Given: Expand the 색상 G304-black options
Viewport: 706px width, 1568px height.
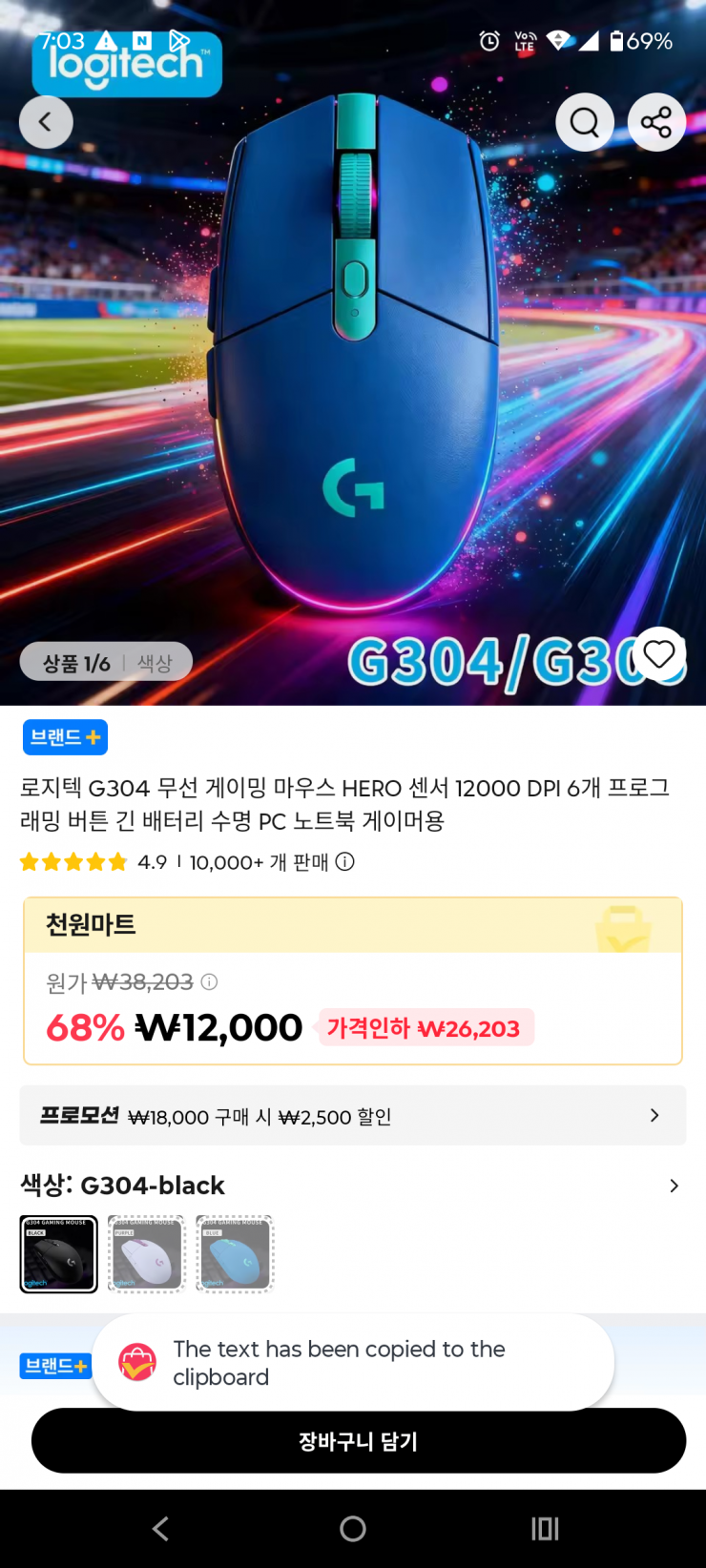Looking at the screenshot, I should (674, 1186).
